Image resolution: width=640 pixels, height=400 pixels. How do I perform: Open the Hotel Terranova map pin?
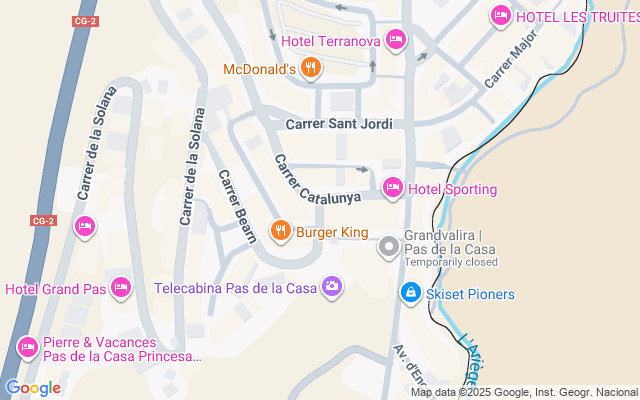[x=396, y=40]
